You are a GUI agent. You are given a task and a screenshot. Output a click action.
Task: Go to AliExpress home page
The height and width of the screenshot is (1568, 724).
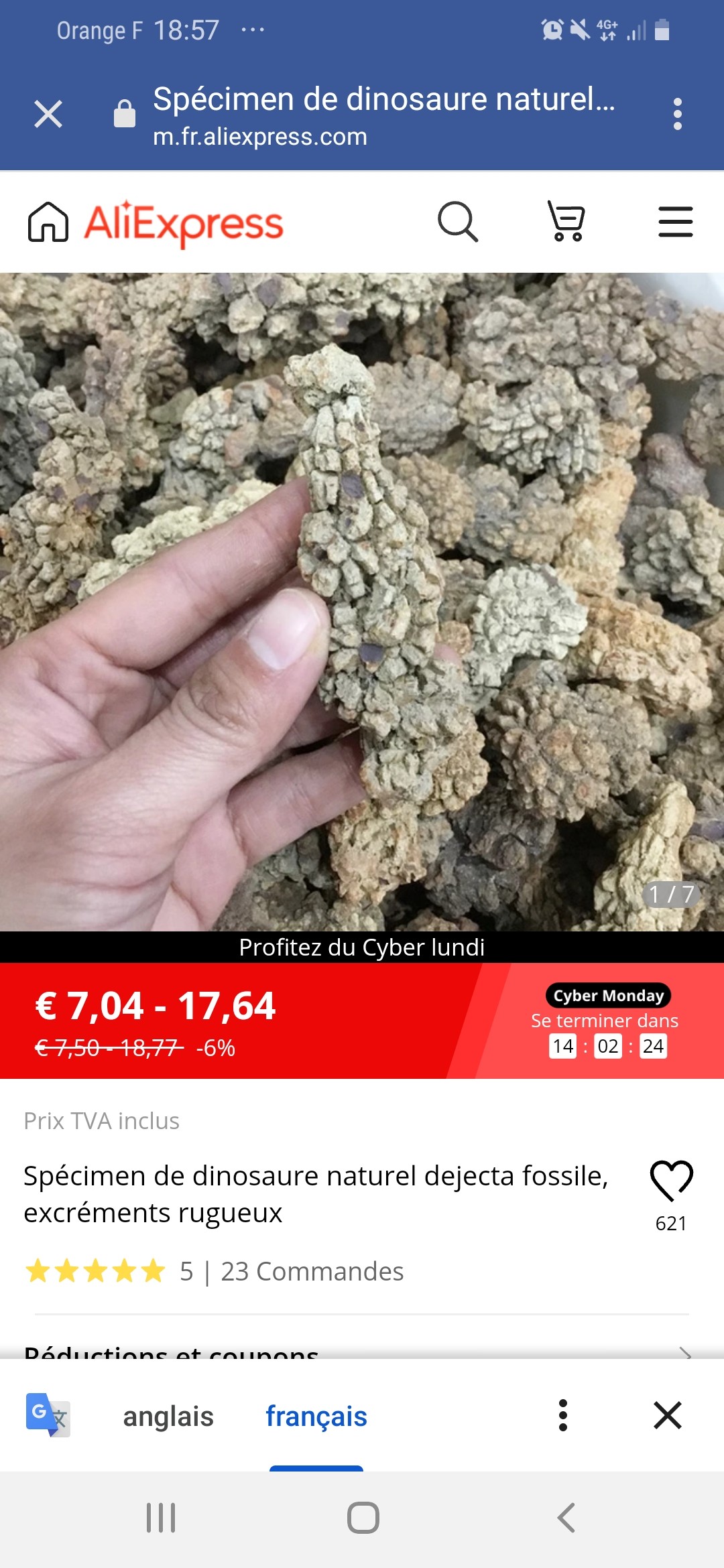click(x=48, y=222)
